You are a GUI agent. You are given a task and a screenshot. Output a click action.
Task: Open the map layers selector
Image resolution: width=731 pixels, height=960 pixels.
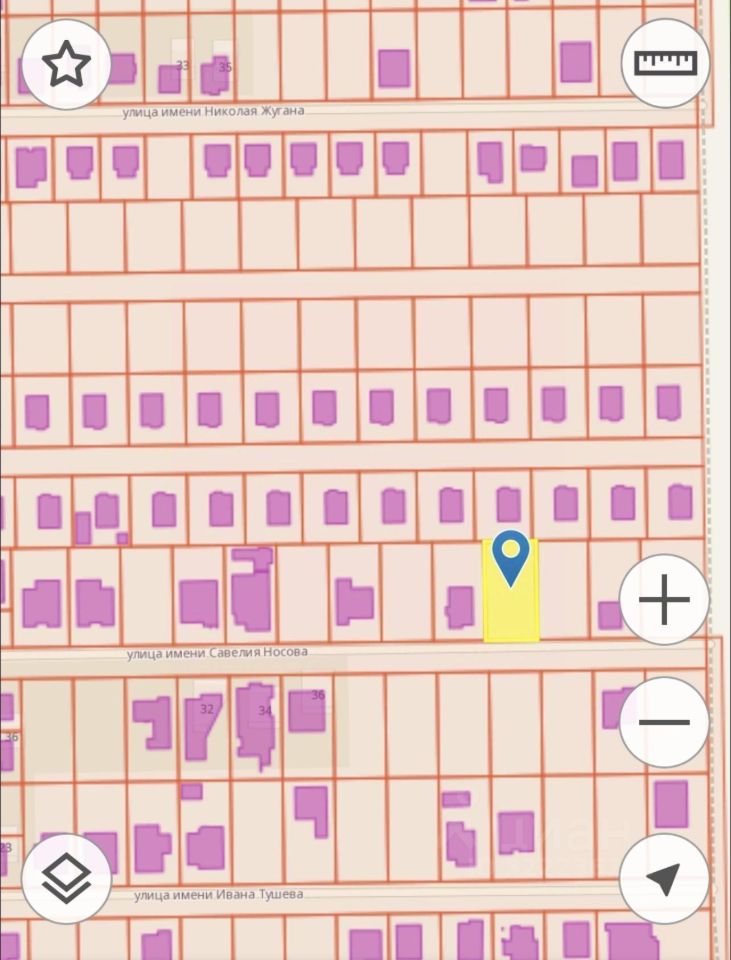point(66,879)
